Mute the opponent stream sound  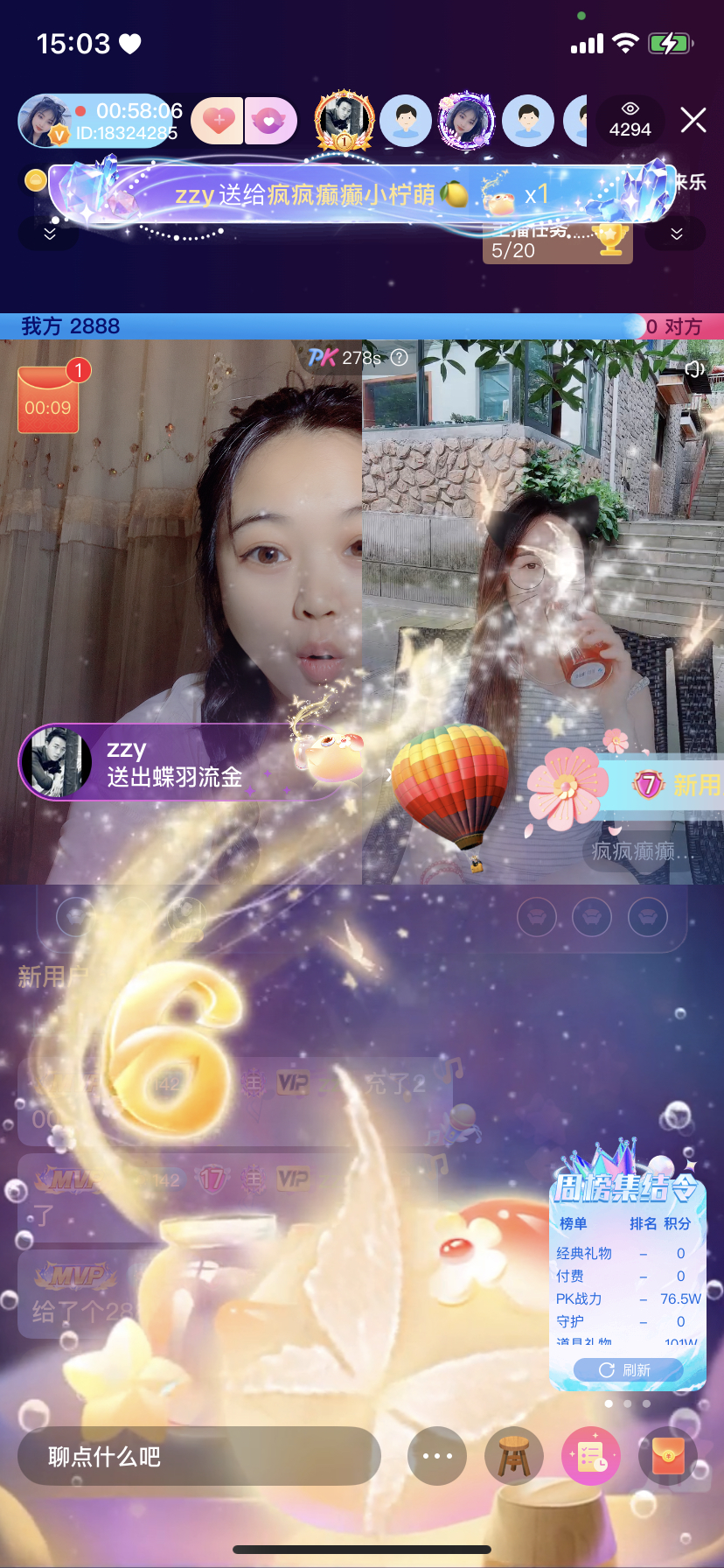coord(695,368)
